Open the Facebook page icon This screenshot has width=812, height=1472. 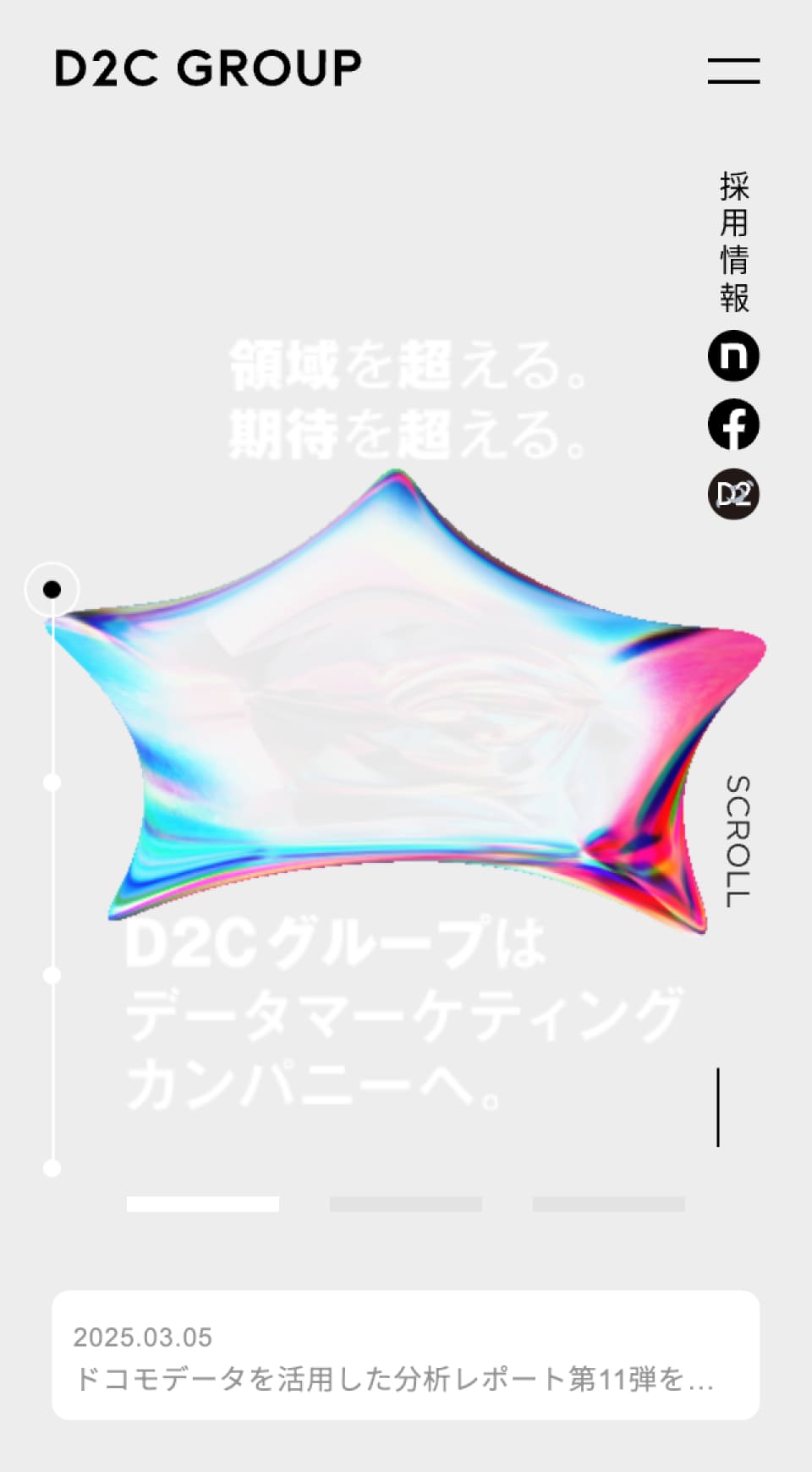coord(733,425)
